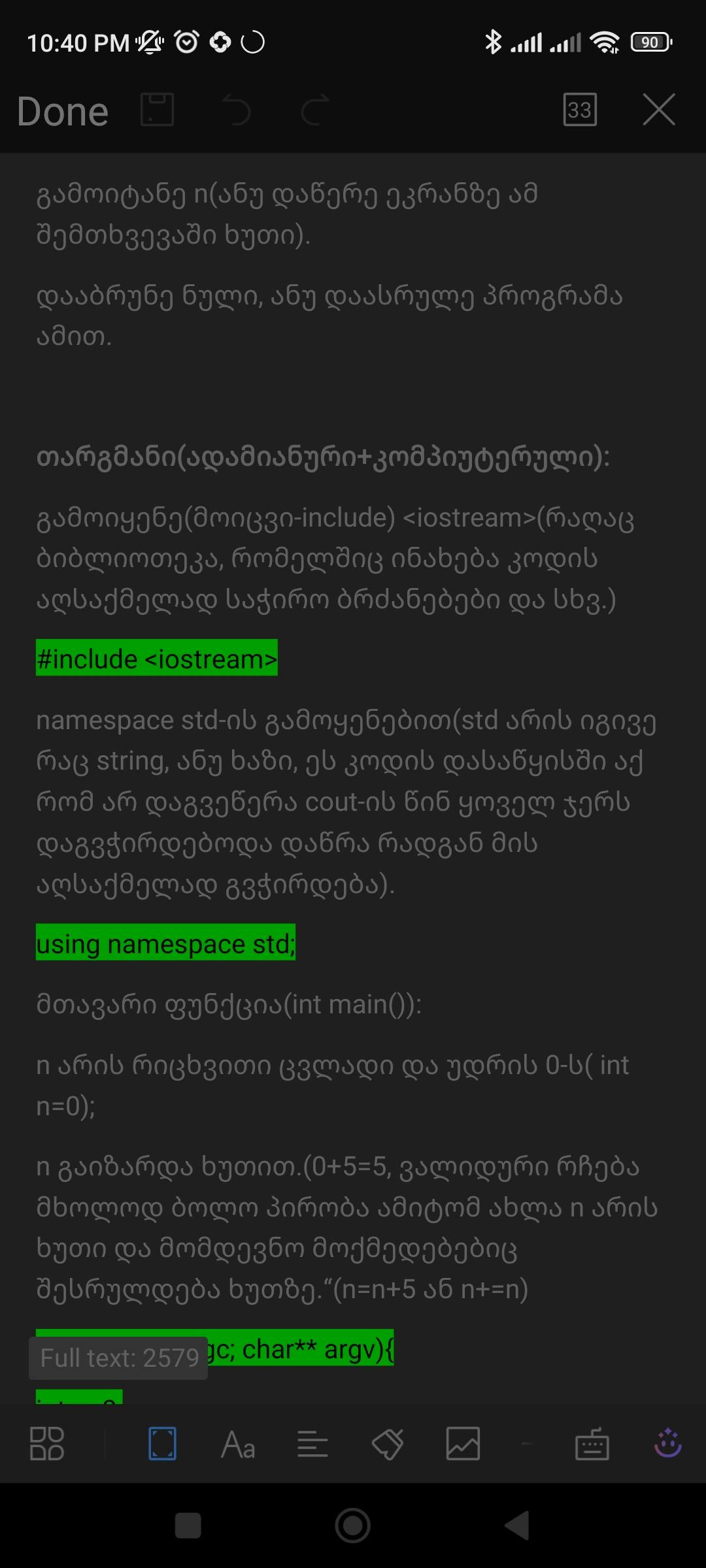Show the on-screen keyboard
Screen dimensions: 706x1568
click(592, 1443)
